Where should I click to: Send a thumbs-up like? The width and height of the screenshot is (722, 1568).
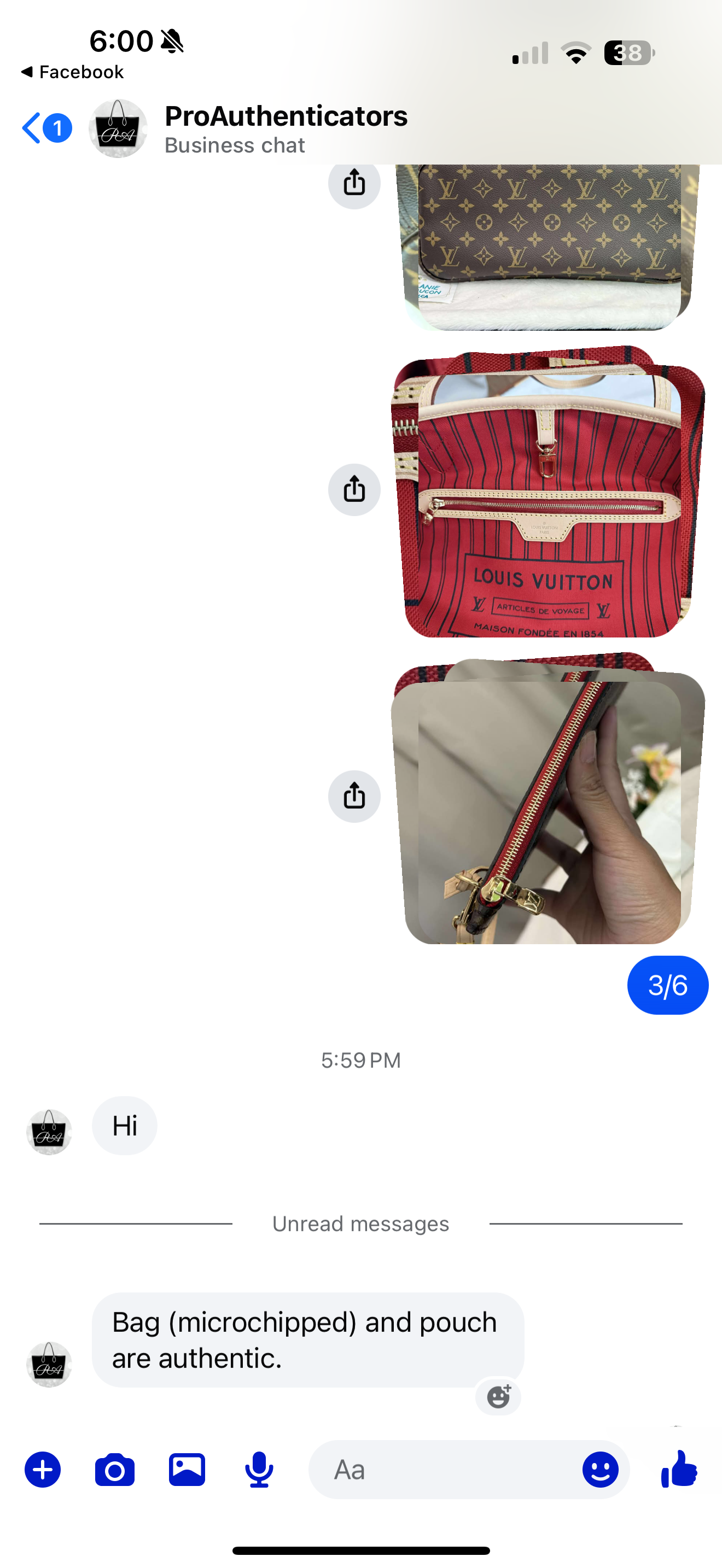tap(679, 1469)
